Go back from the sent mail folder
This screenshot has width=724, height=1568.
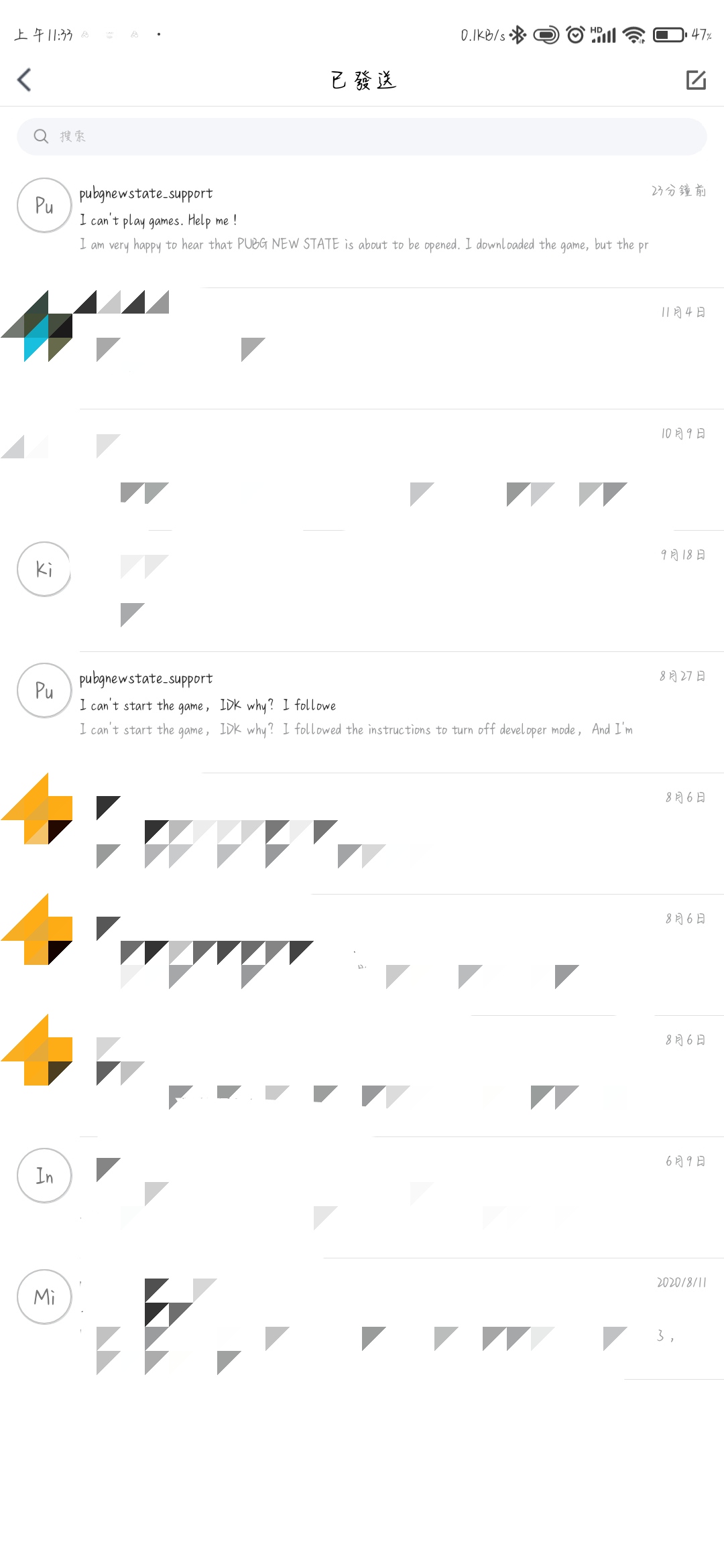click(24, 80)
